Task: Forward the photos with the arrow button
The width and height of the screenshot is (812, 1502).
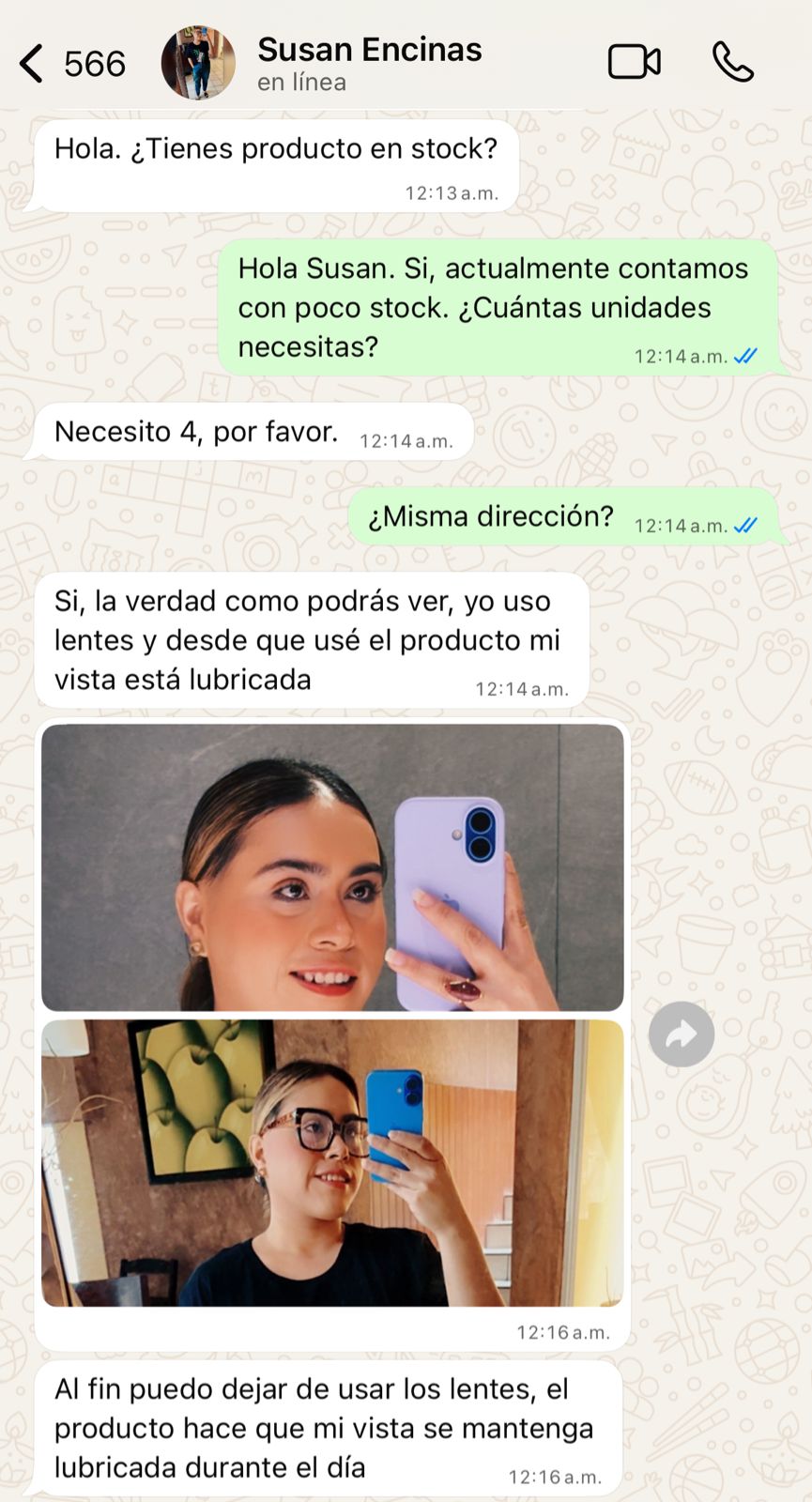Action: click(x=682, y=1035)
